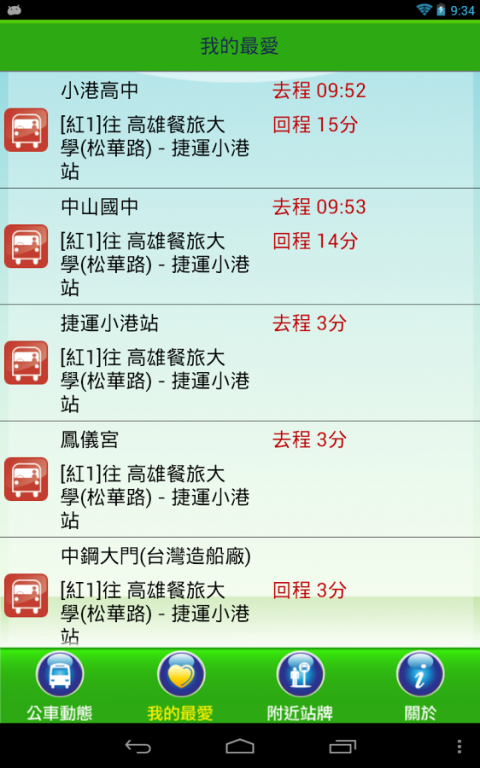Open the system overflow menu dots

pyautogui.click(x=459, y=746)
